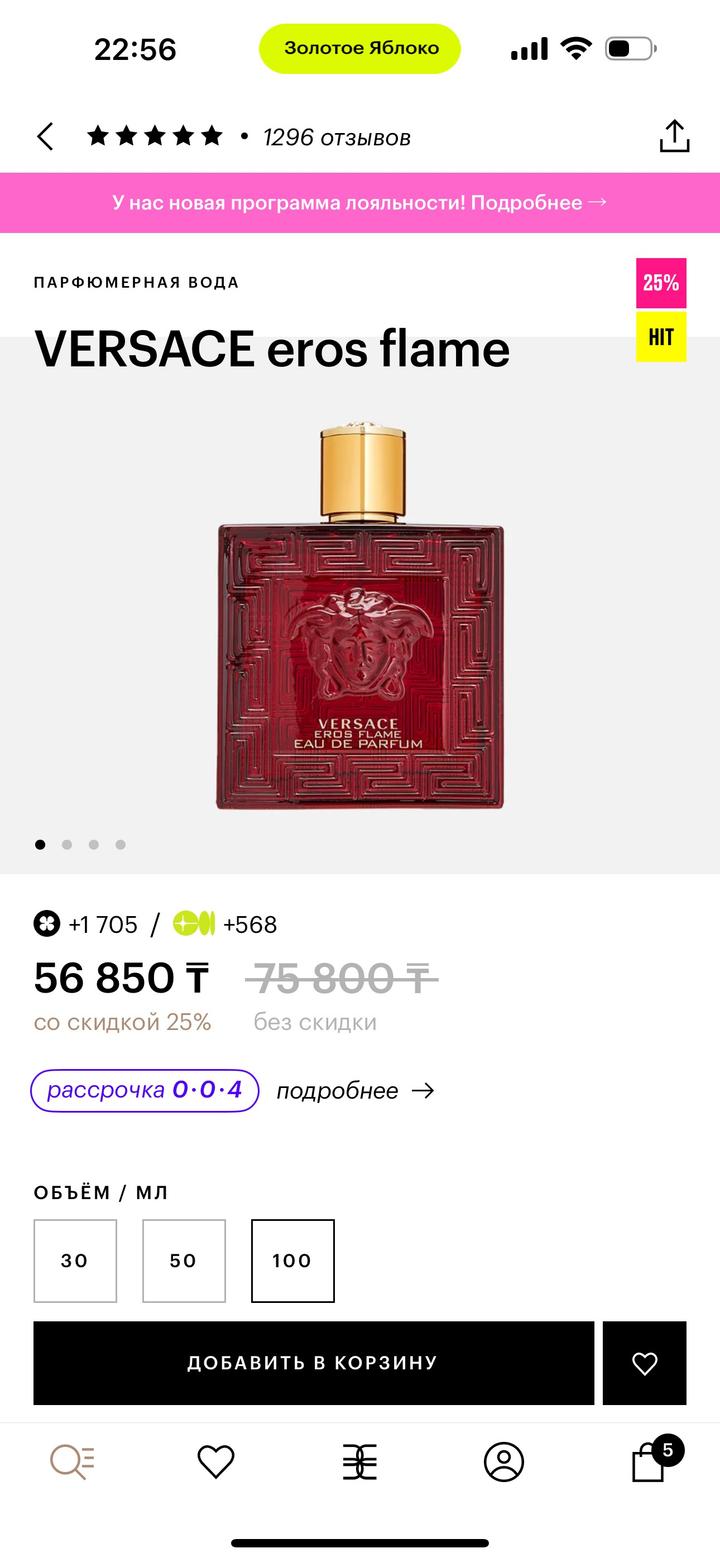Open the loyalty program banner Подробнее
The height and width of the screenshot is (1561, 720).
click(x=360, y=202)
